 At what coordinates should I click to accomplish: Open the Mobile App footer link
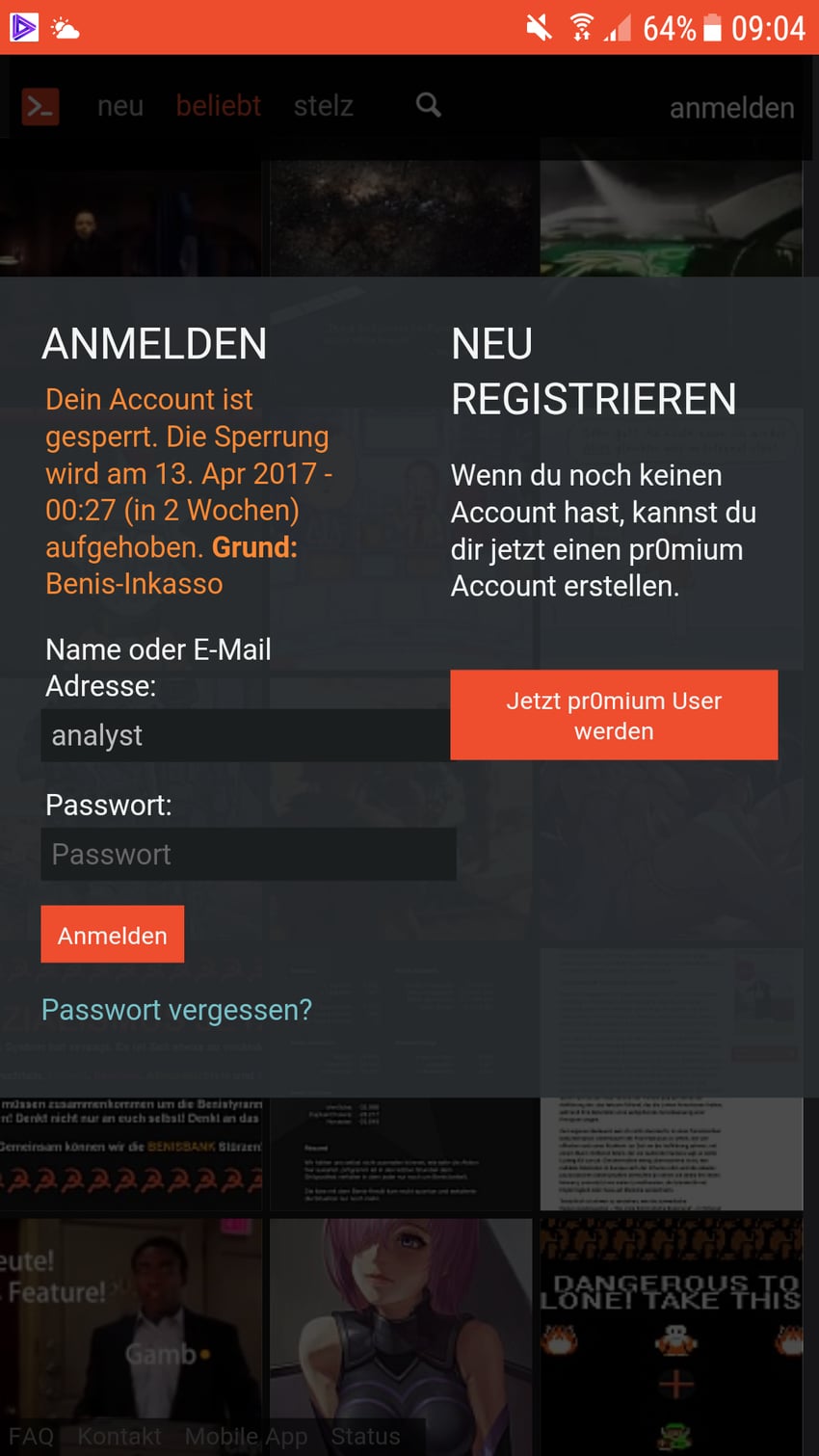[x=247, y=1436]
